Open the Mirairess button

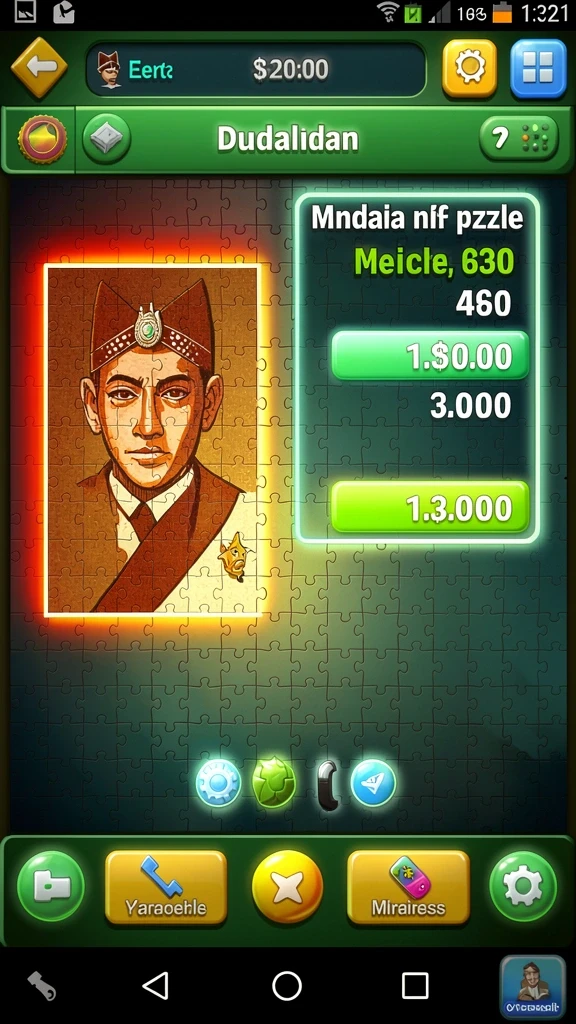(408, 888)
